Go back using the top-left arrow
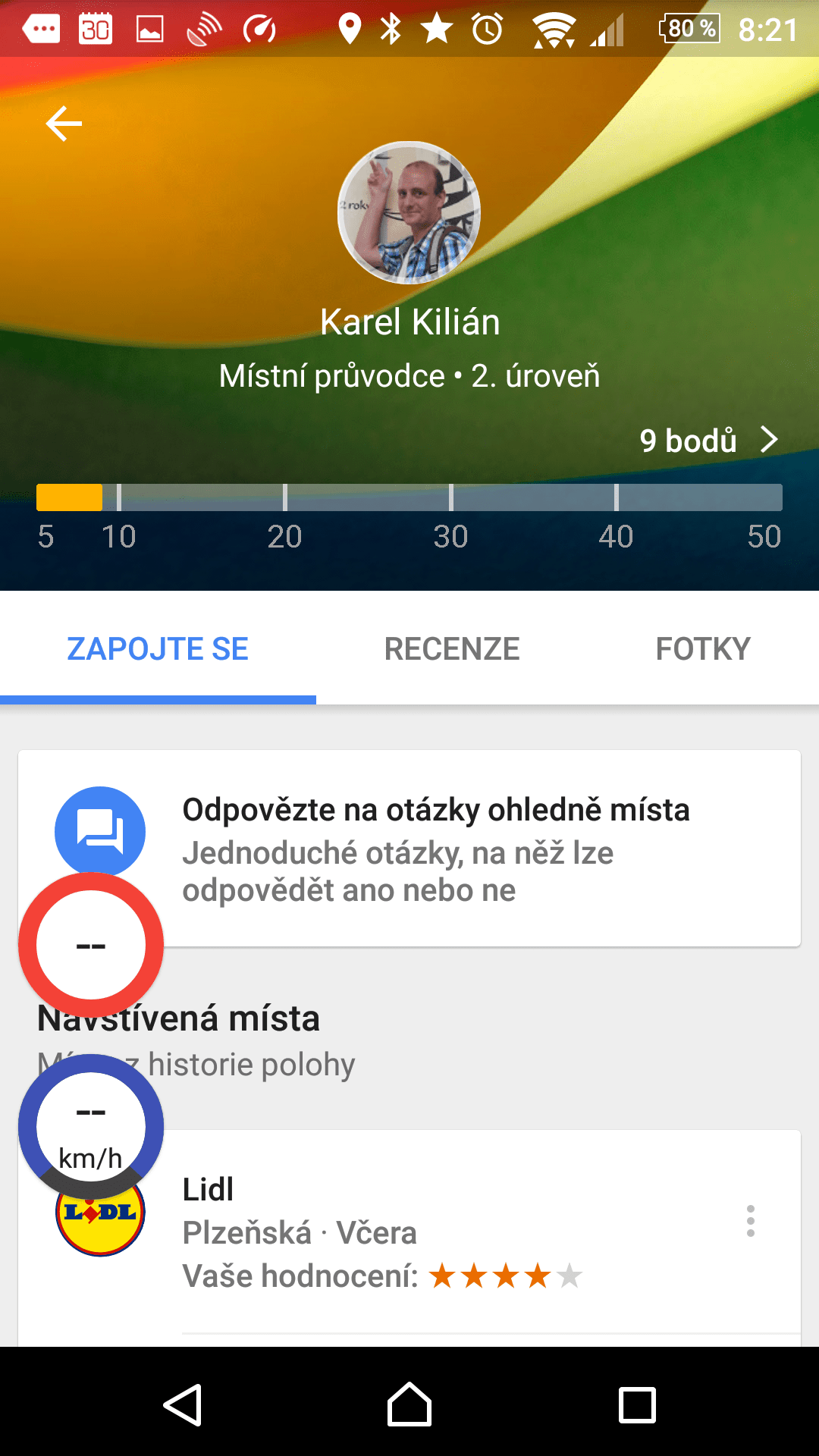 point(64,124)
